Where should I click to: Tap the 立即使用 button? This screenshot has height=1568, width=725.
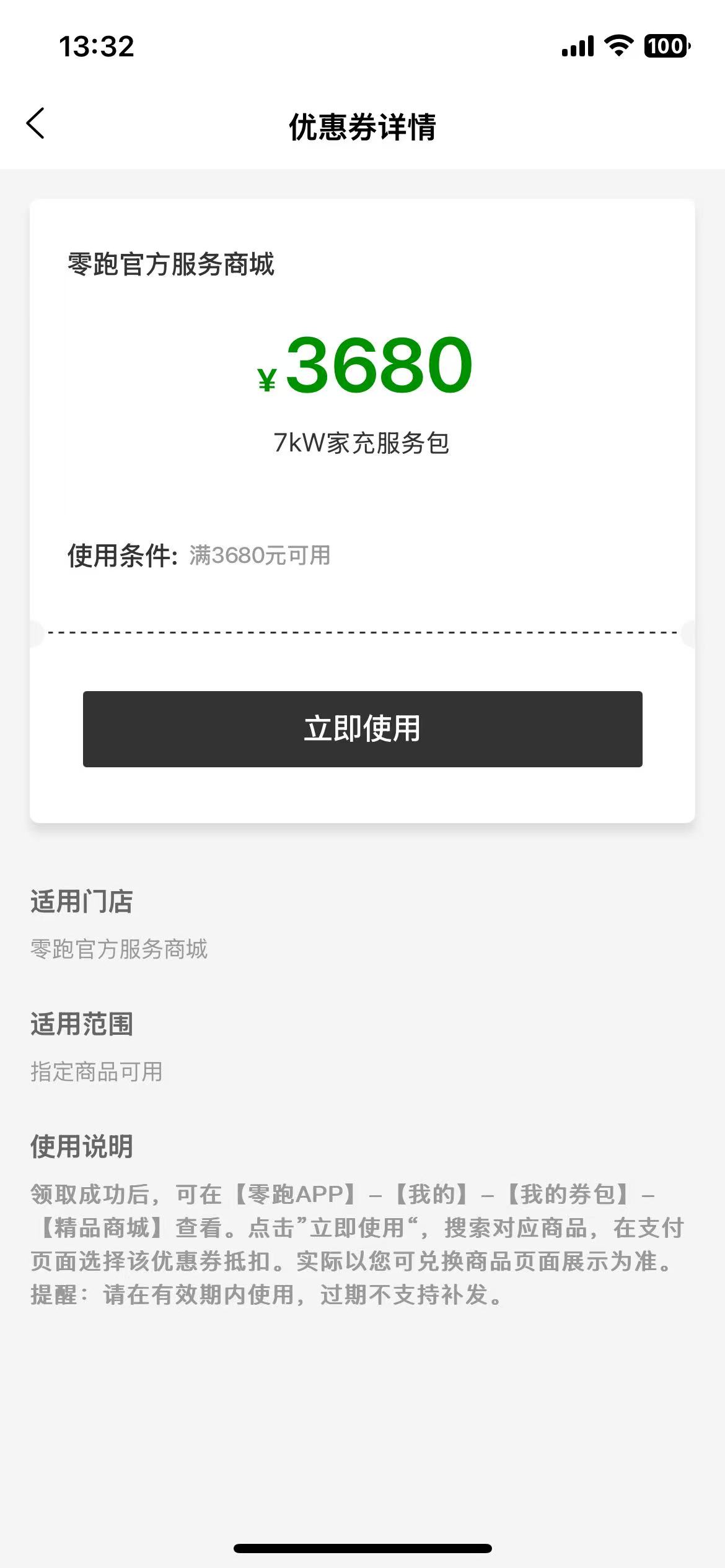(x=362, y=729)
